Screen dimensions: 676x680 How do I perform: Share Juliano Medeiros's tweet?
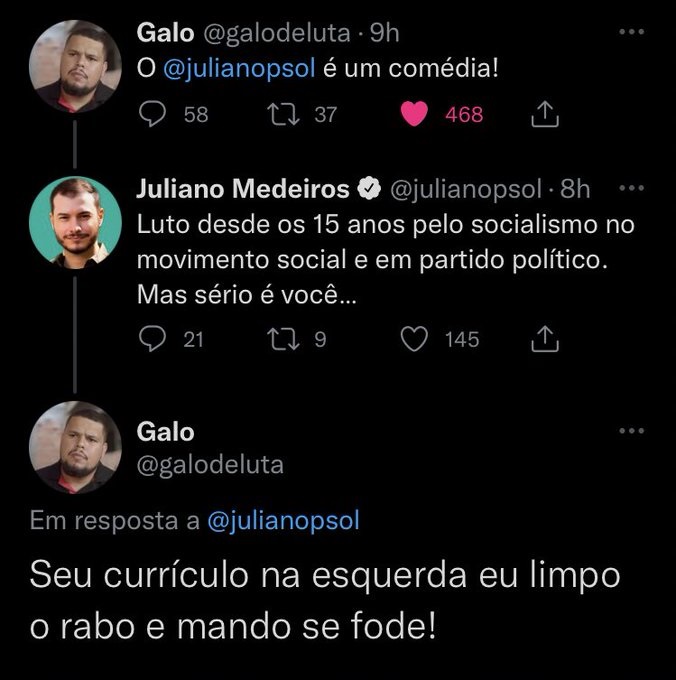[x=542, y=340]
